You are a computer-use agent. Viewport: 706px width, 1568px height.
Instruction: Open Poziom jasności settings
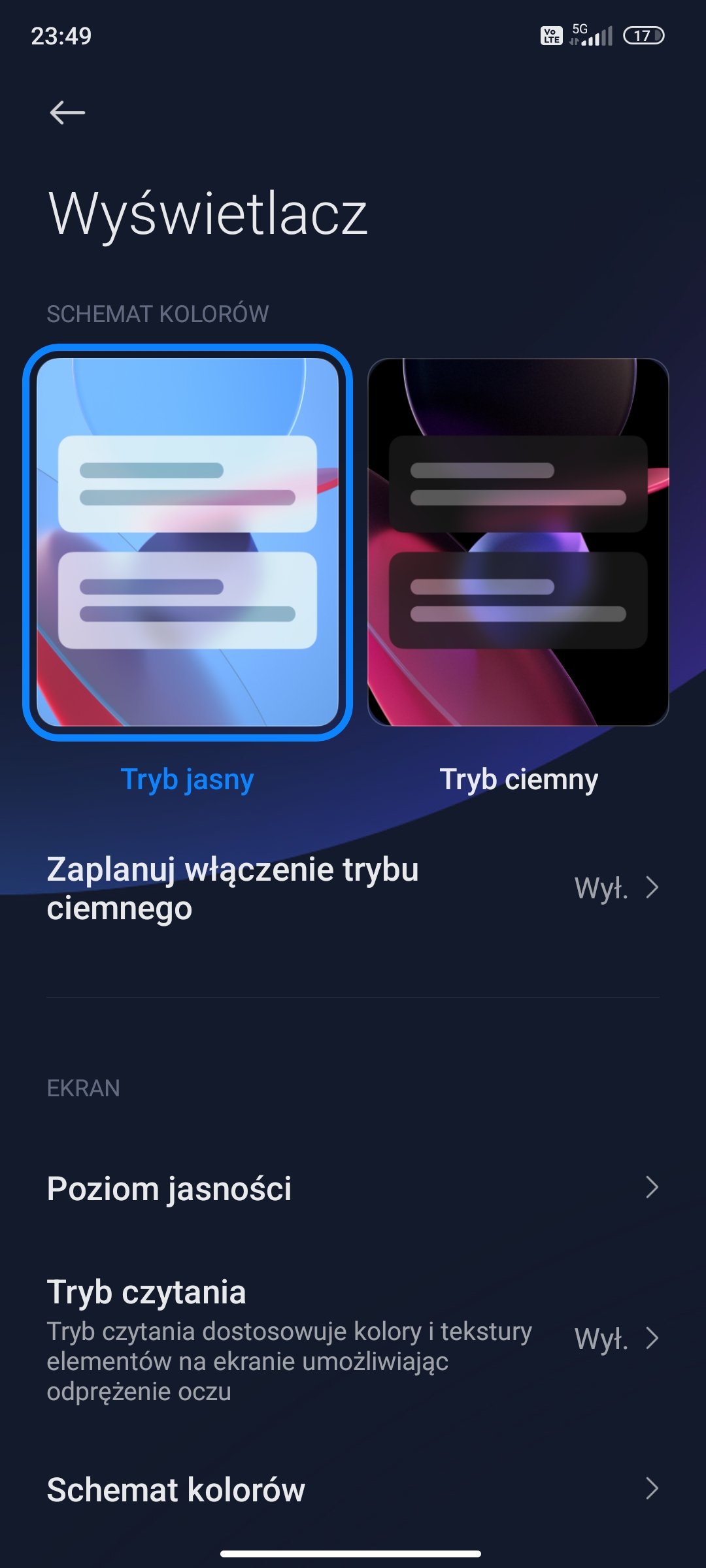click(x=353, y=1188)
